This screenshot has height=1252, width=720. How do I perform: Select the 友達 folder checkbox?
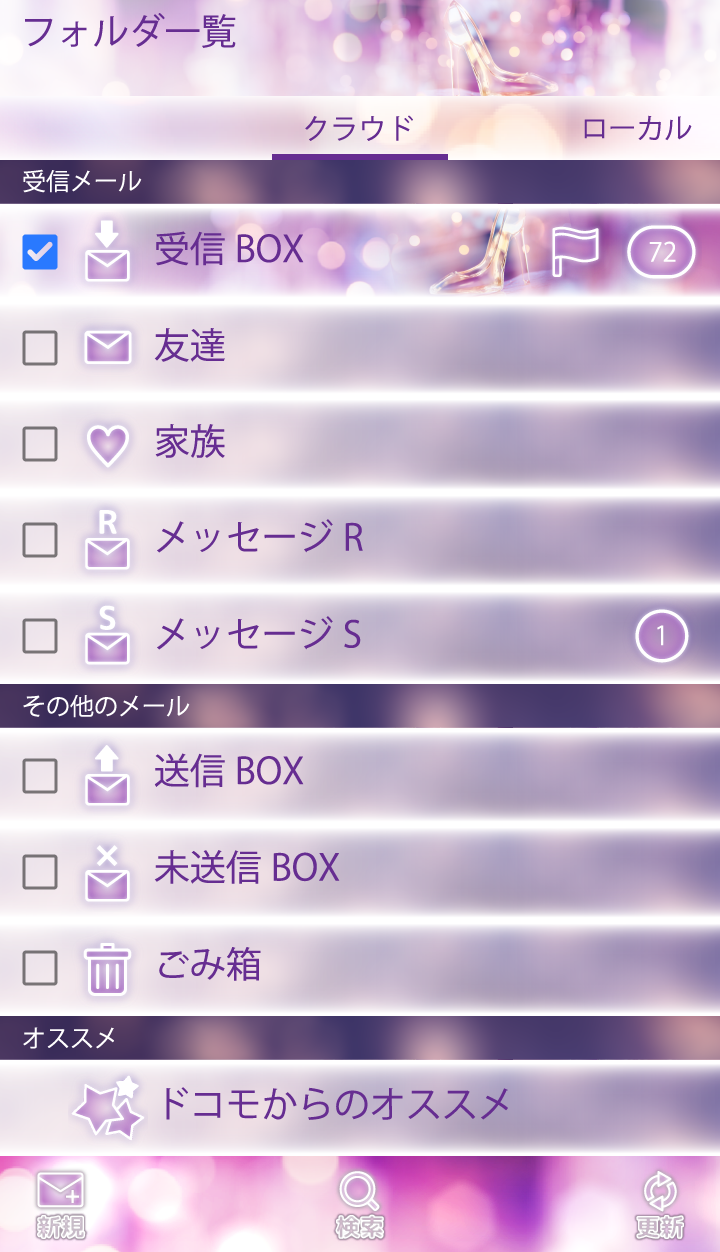tap(40, 348)
